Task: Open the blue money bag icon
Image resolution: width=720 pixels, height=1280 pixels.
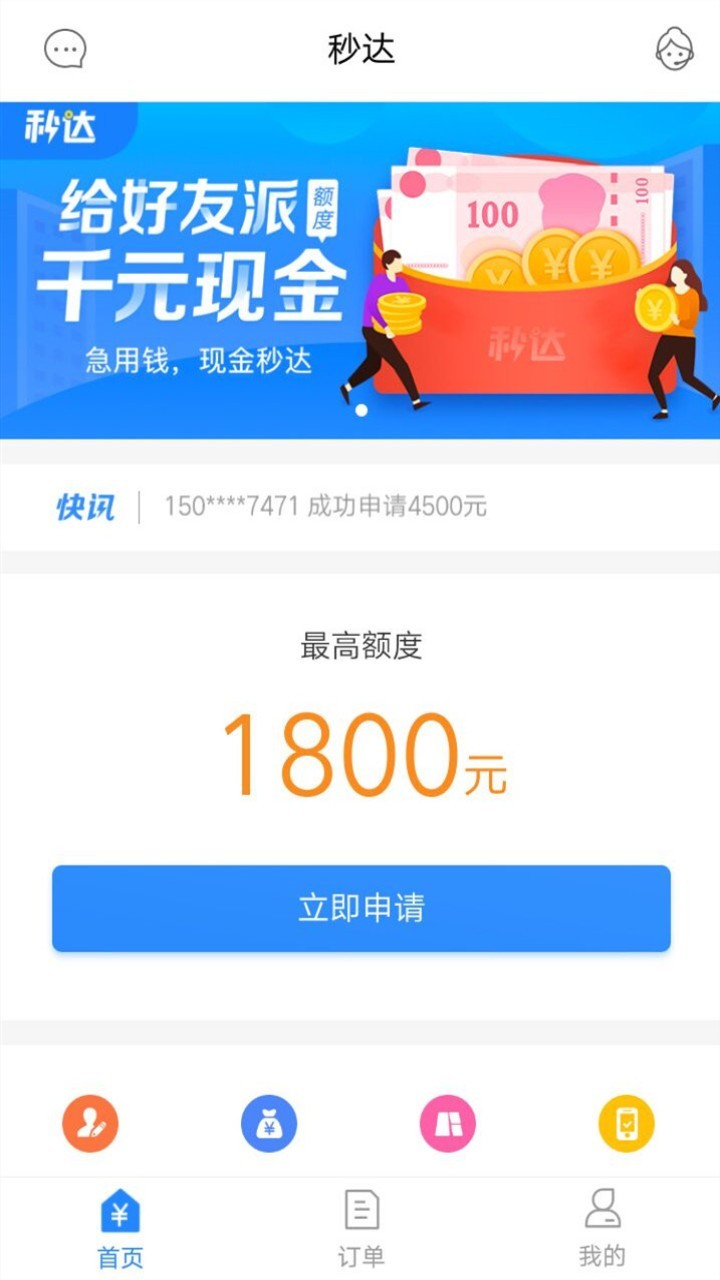Action: (x=269, y=1123)
